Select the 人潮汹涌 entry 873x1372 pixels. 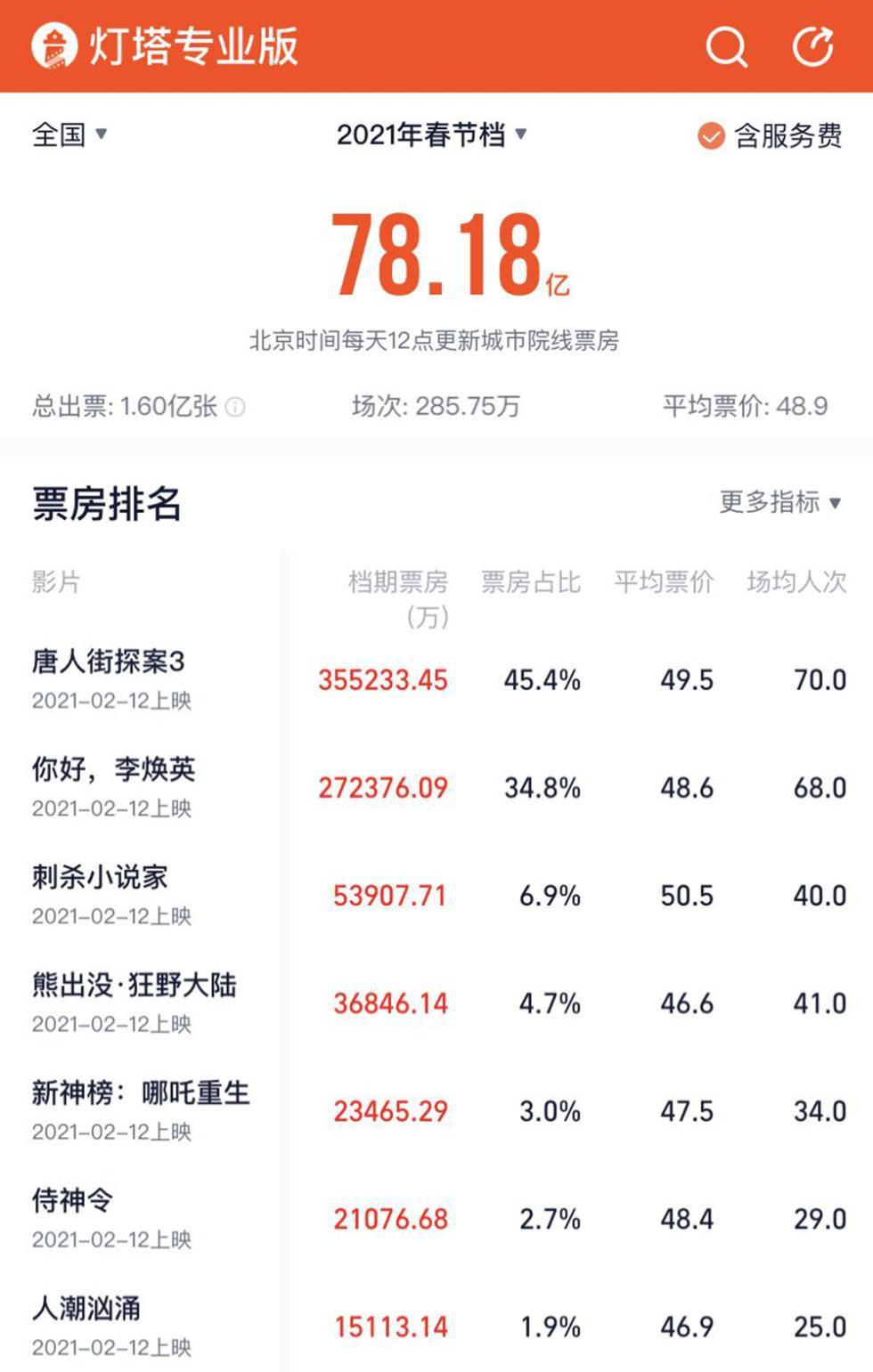[x=87, y=1309]
